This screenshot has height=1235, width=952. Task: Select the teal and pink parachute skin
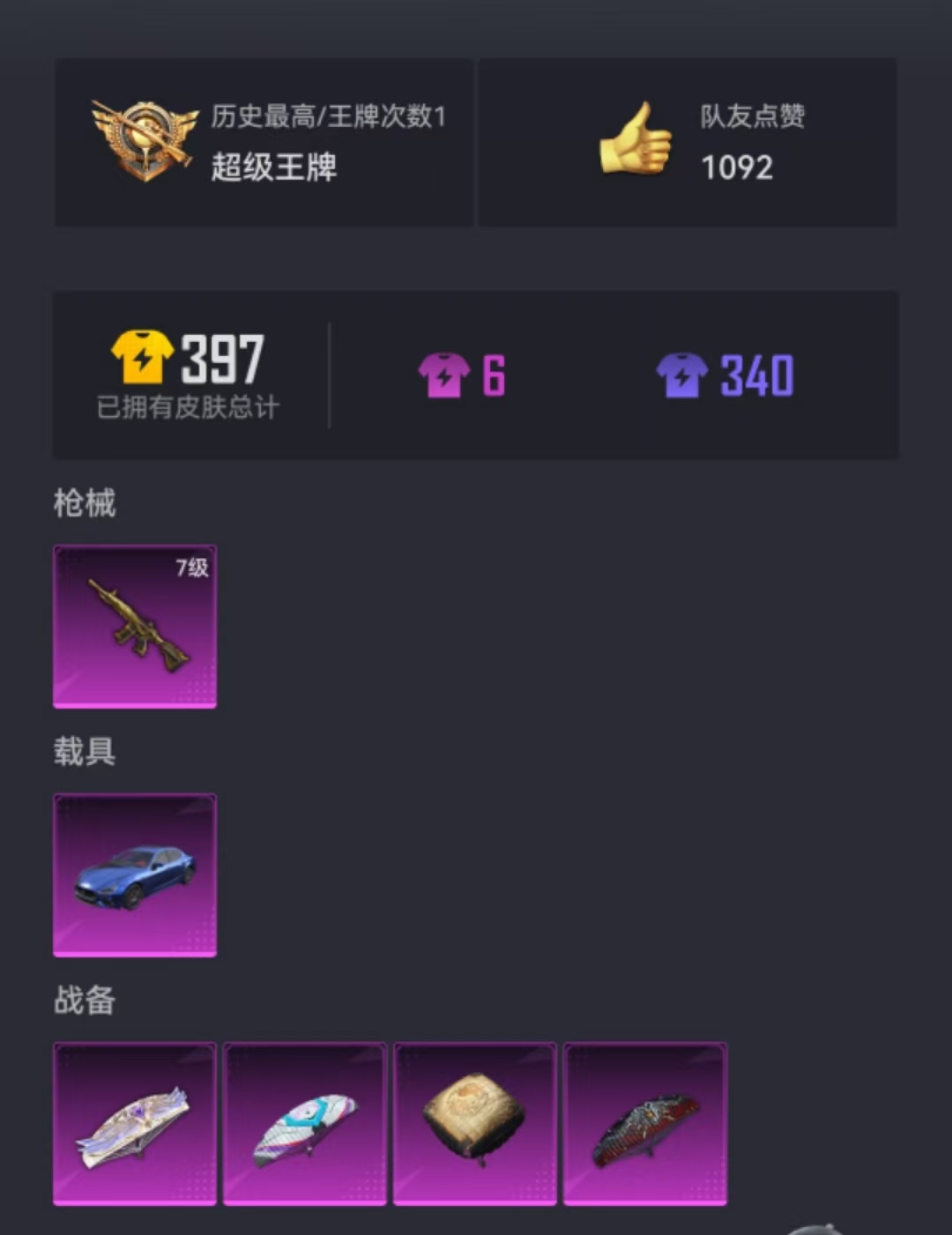(305, 1123)
